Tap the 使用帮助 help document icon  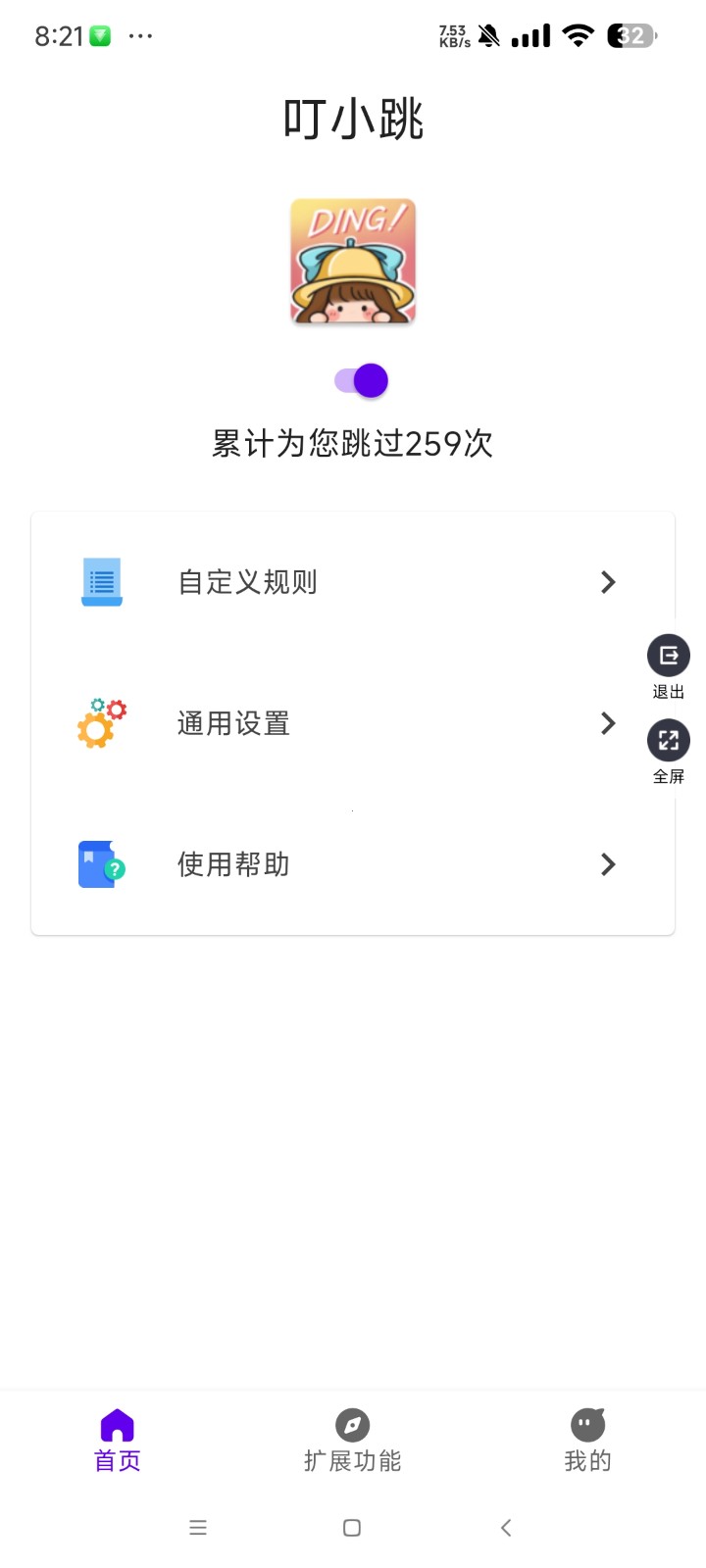(x=99, y=863)
